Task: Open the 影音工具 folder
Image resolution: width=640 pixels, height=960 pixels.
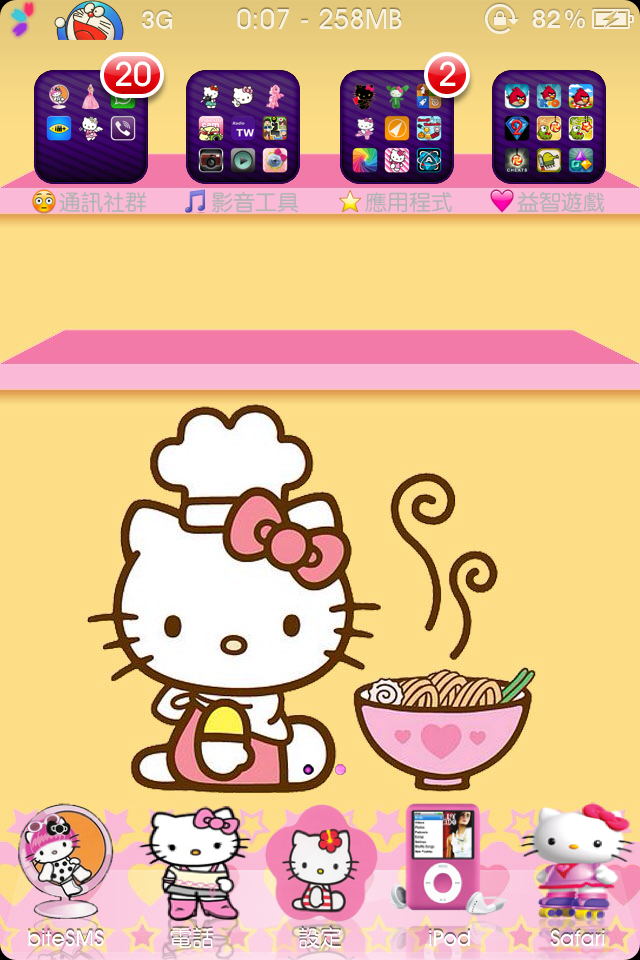Action: point(243,127)
